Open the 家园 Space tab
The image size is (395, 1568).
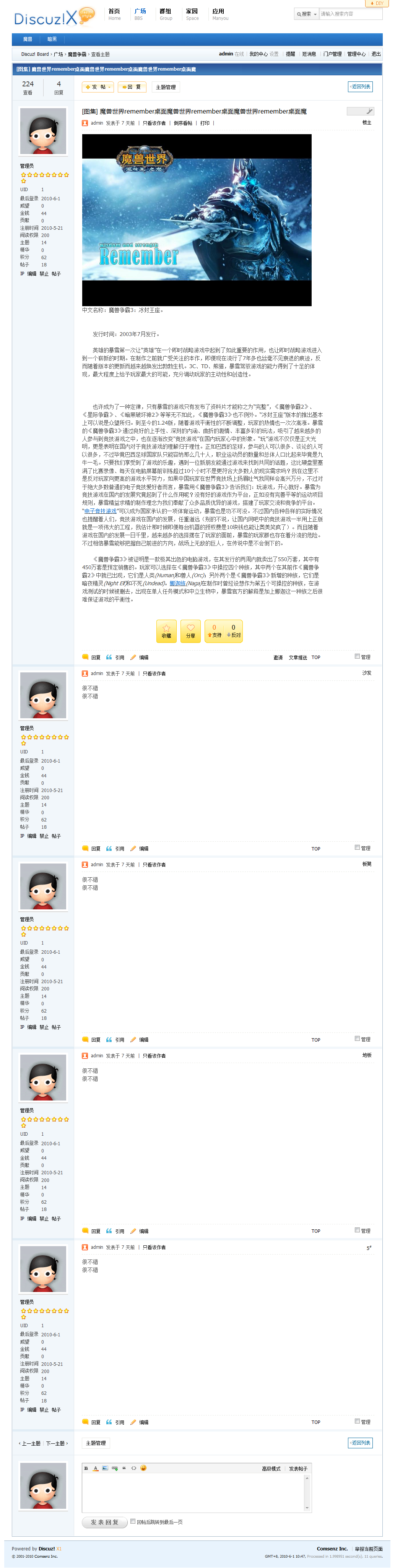[x=192, y=14]
